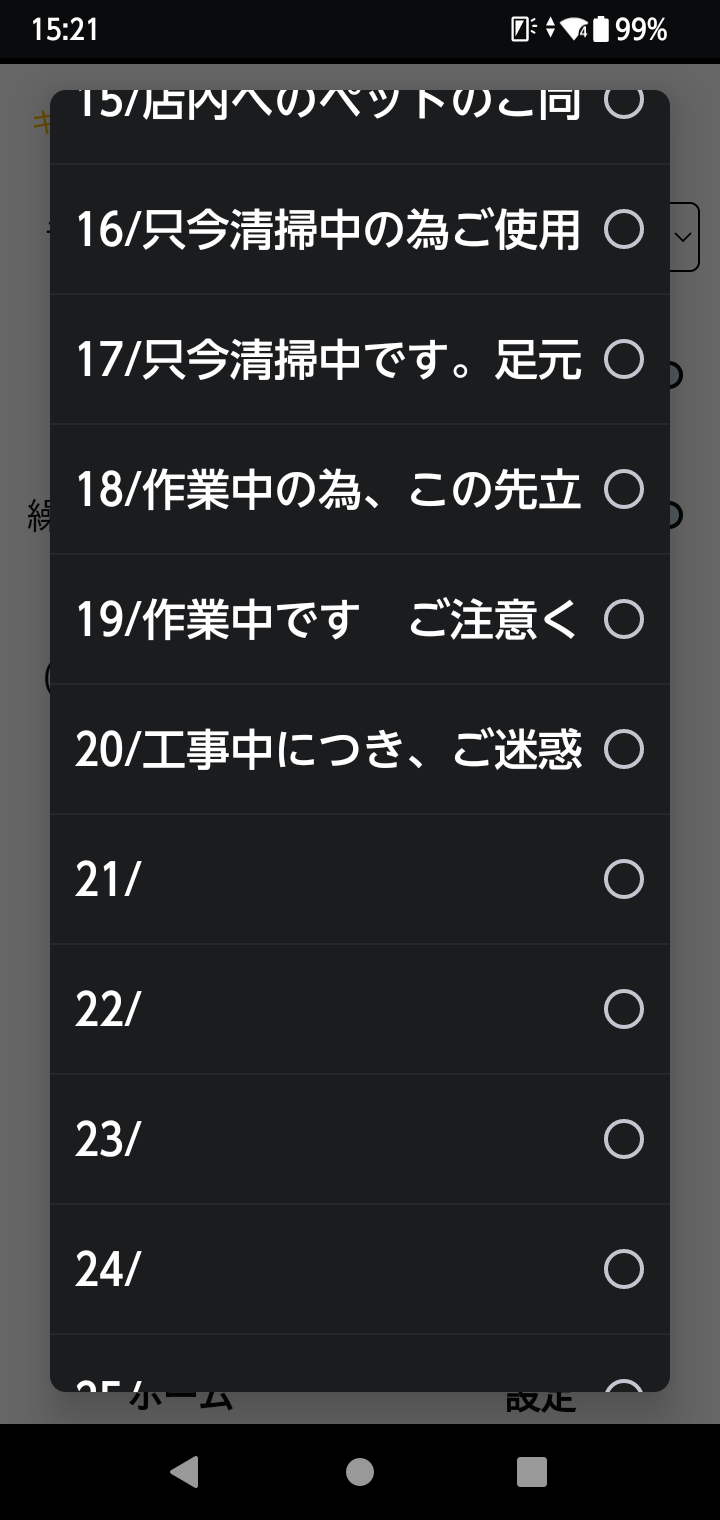This screenshot has height=1520, width=720.
Task: Choose the empty option 23/
Action: 360,1139
